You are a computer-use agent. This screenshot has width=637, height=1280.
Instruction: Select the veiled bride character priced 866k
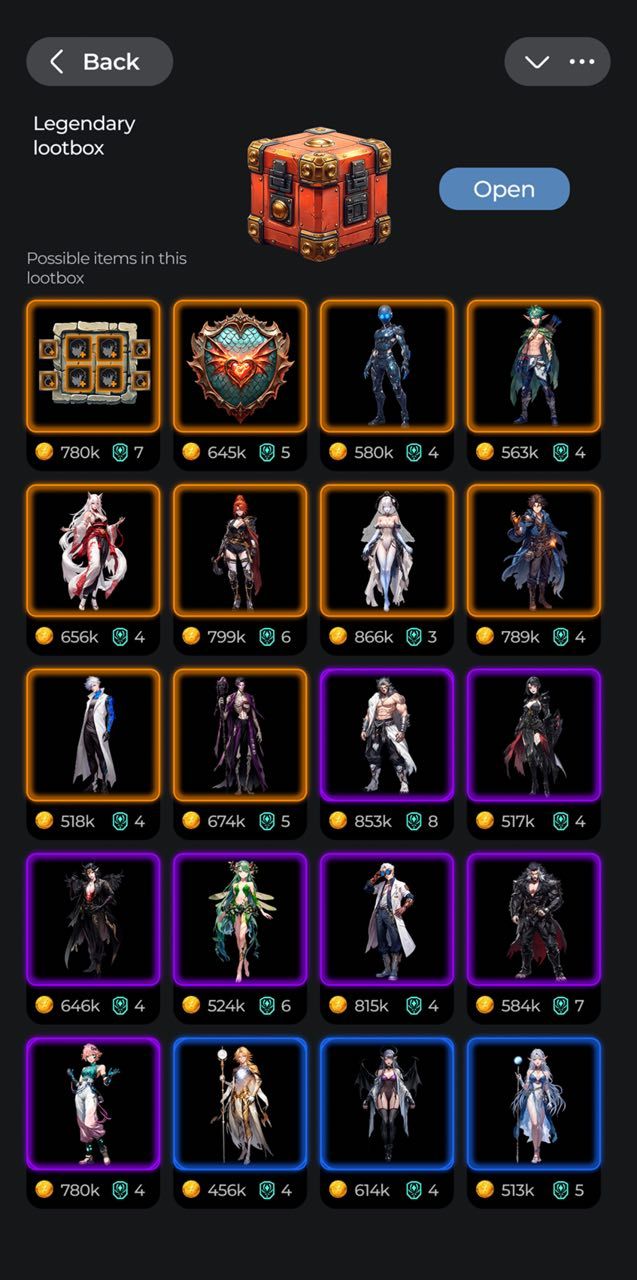[387, 550]
